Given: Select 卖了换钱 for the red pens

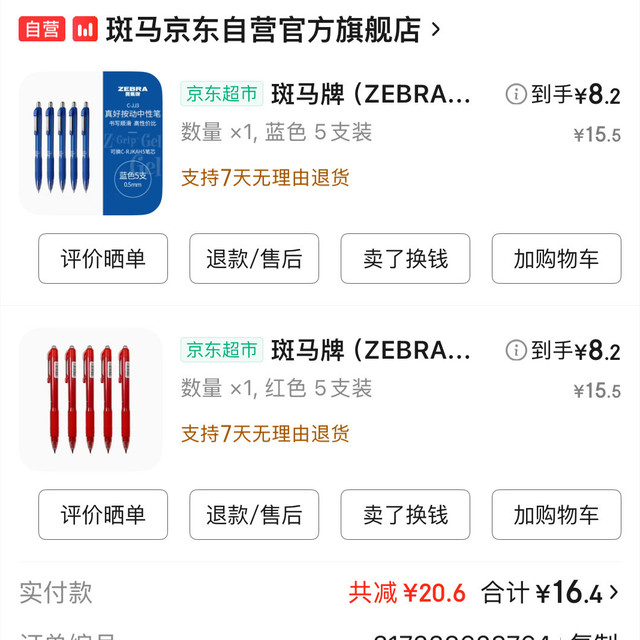Looking at the screenshot, I should [405, 515].
